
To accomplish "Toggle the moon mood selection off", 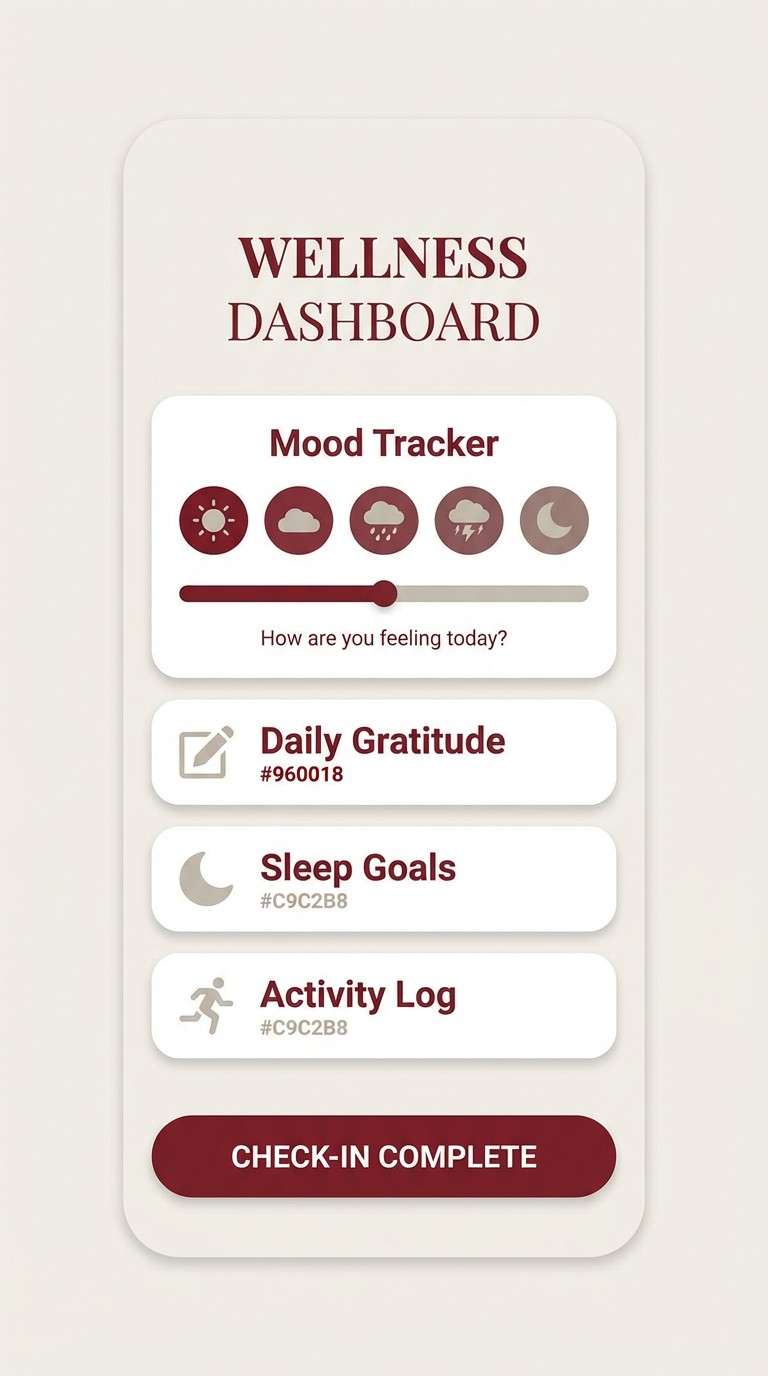I will [x=552, y=519].
